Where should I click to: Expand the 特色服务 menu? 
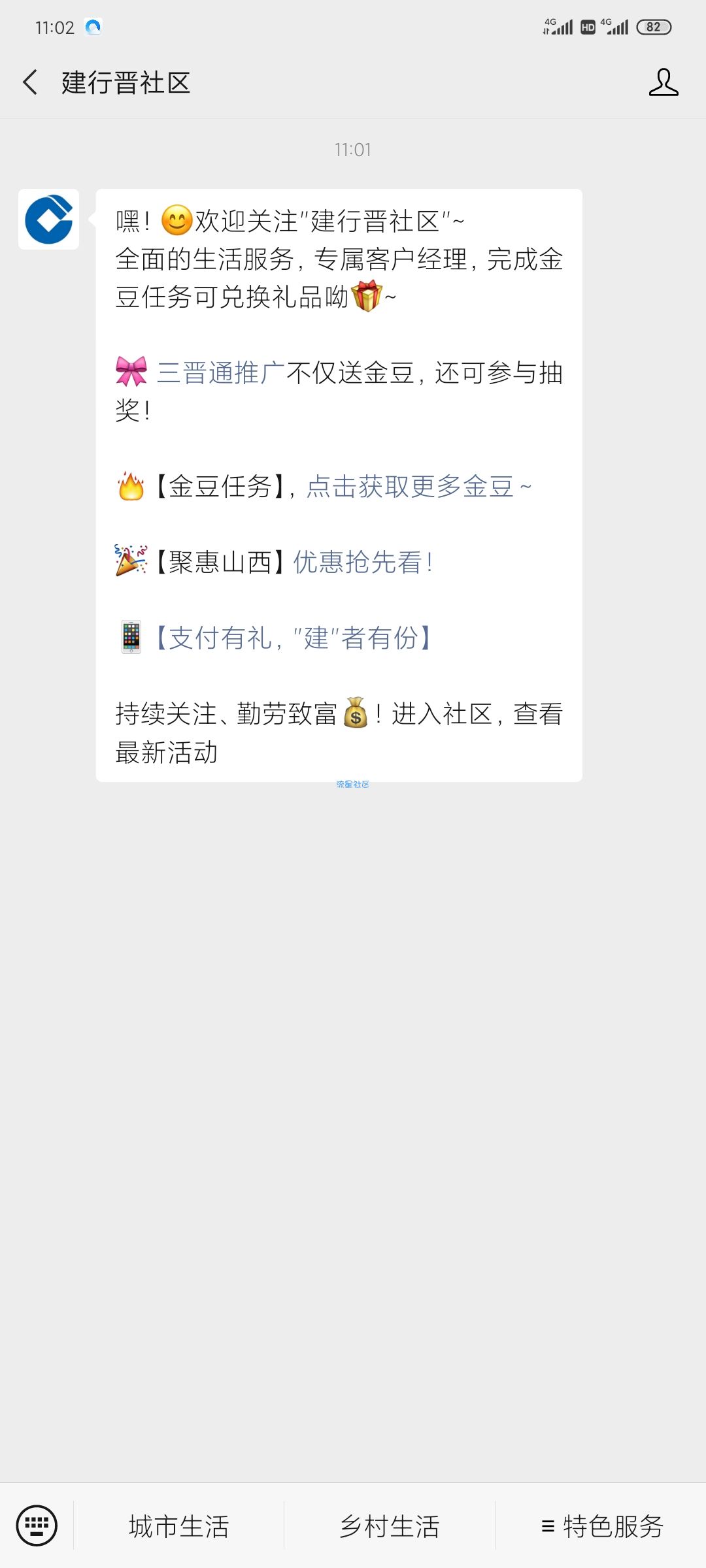[601, 1527]
